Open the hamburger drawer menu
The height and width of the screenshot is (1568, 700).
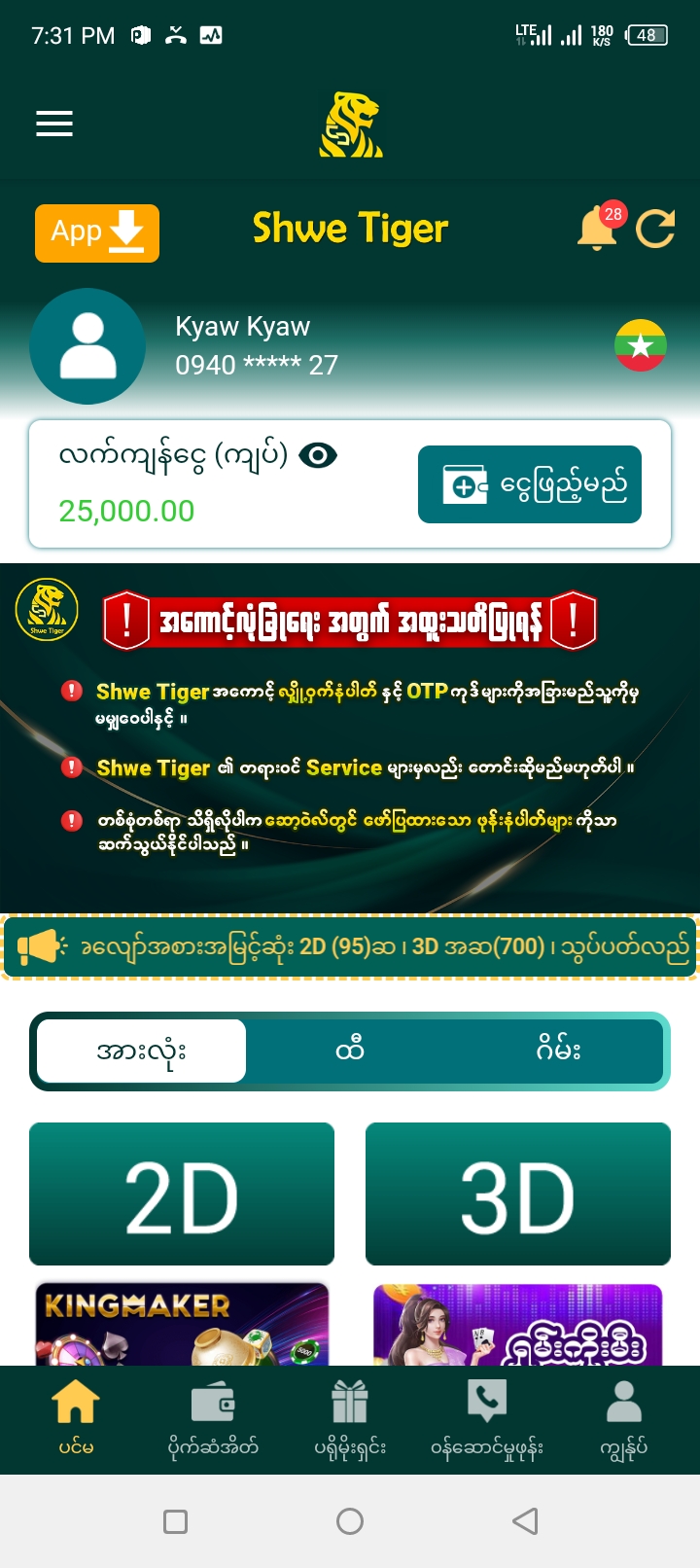tap(54, 124)
